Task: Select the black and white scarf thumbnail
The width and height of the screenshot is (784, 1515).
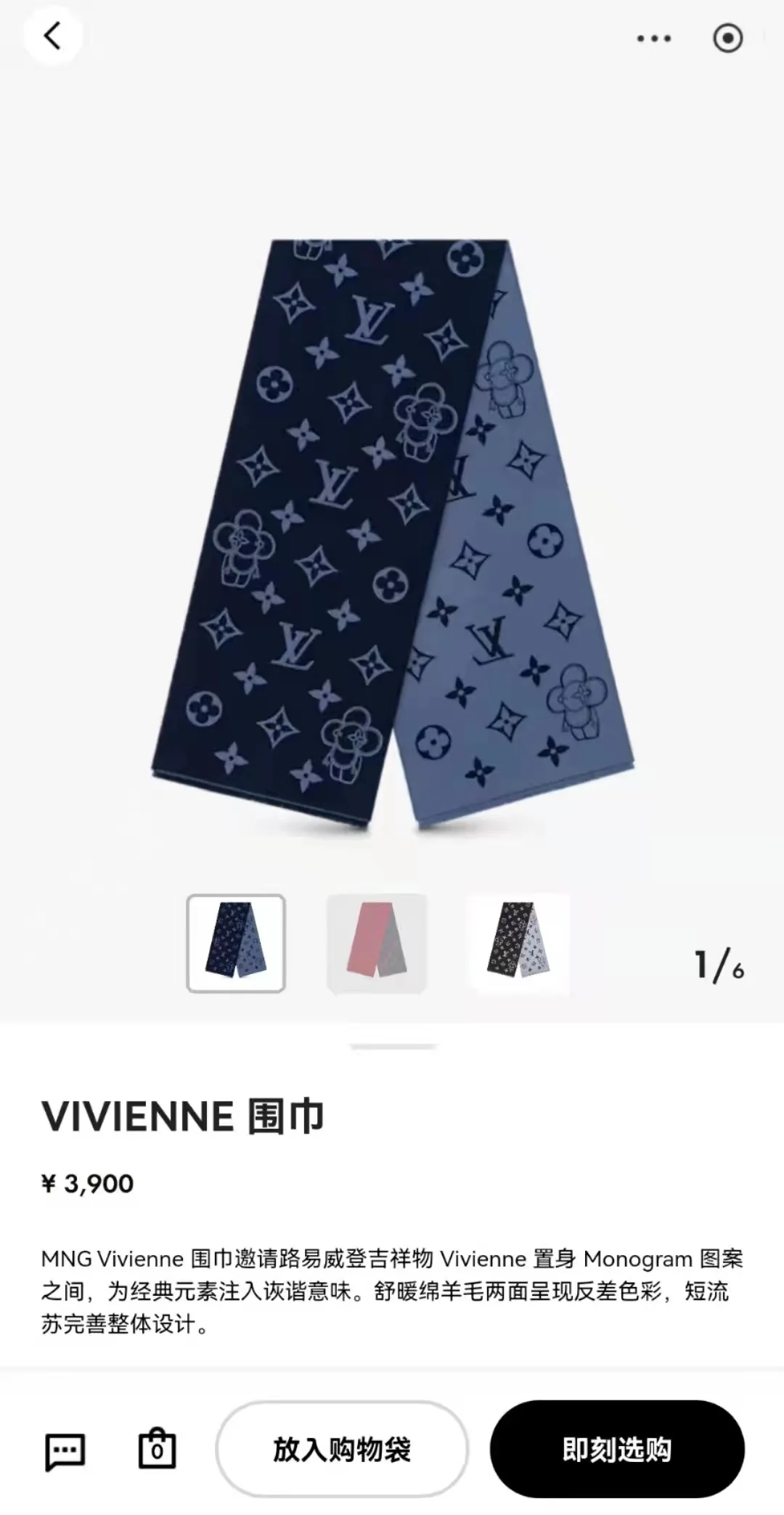Action: (518, 943)
